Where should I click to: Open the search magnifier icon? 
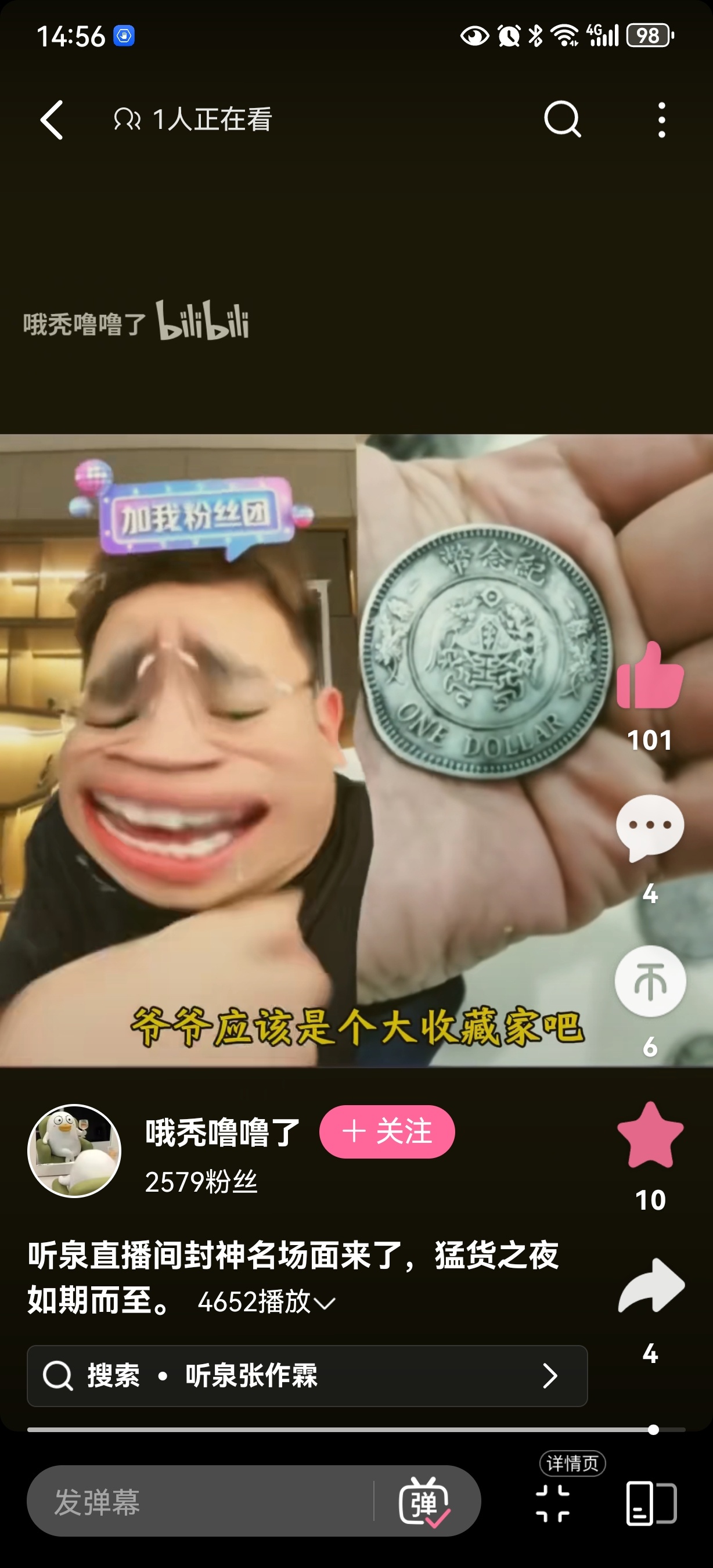click(x=562, y=119)
